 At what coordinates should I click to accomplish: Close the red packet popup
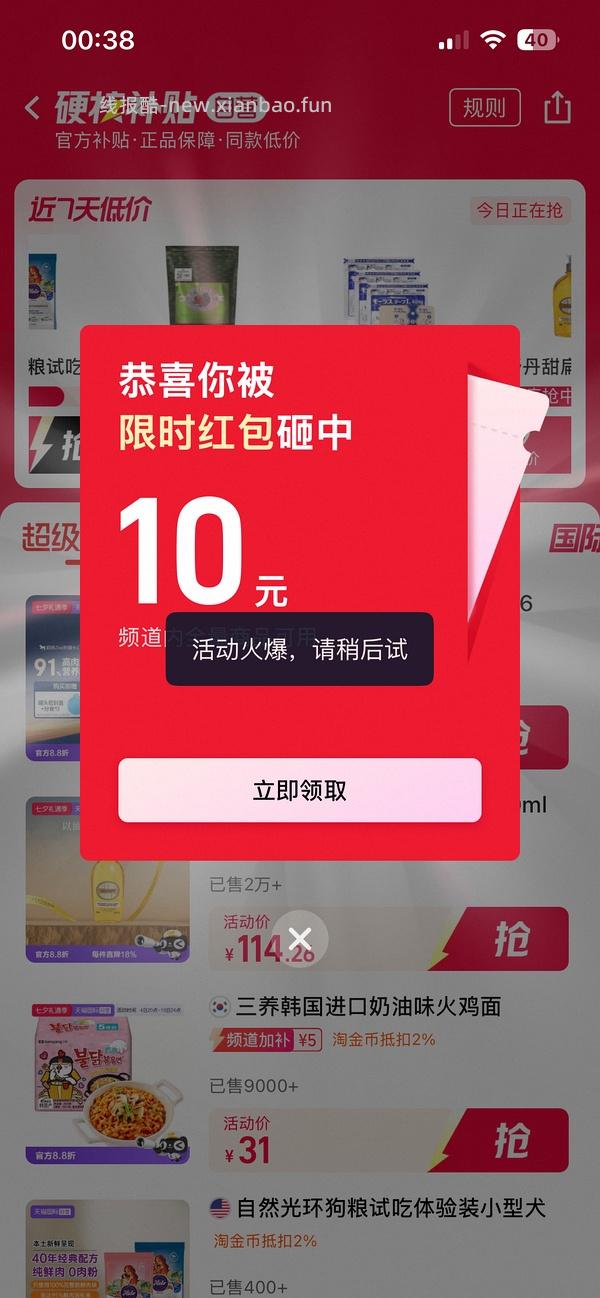(300, 938)
